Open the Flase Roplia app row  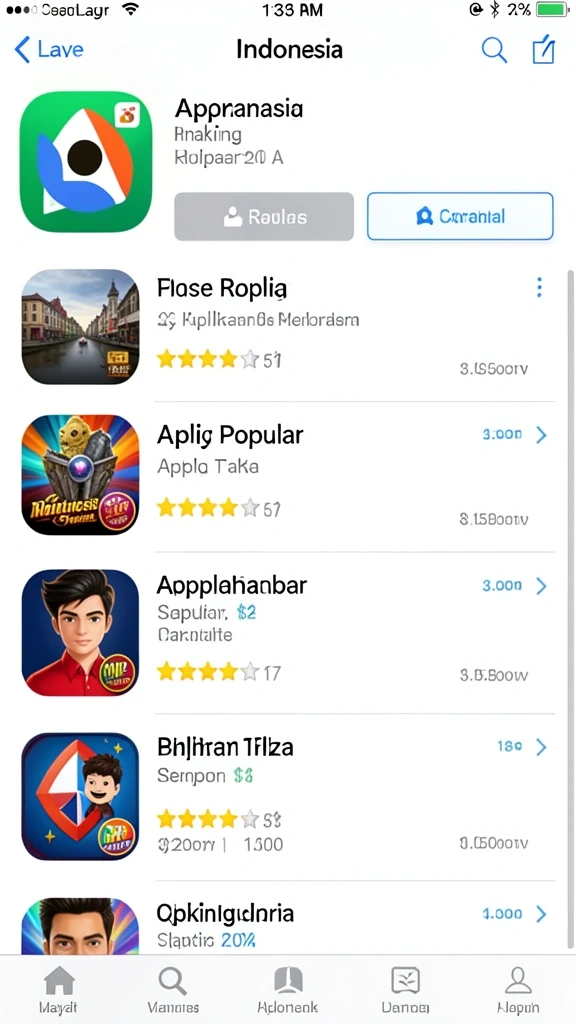click(x=288, y=328)
